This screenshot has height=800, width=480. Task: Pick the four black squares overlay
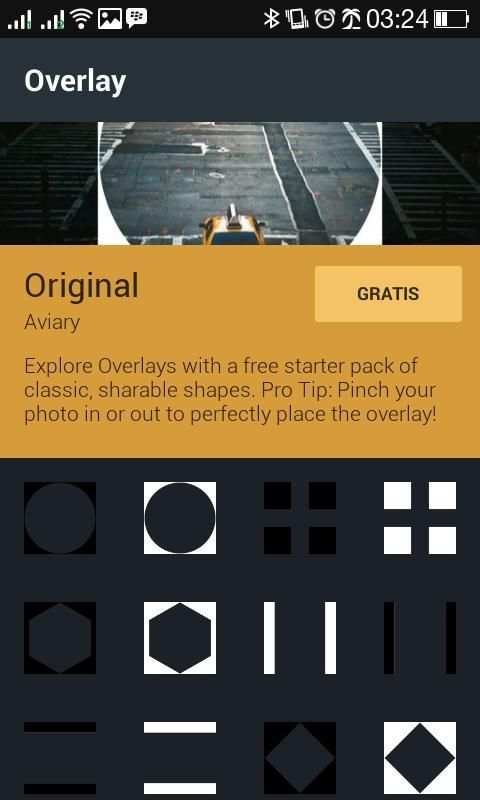click(x=300, y=518)
